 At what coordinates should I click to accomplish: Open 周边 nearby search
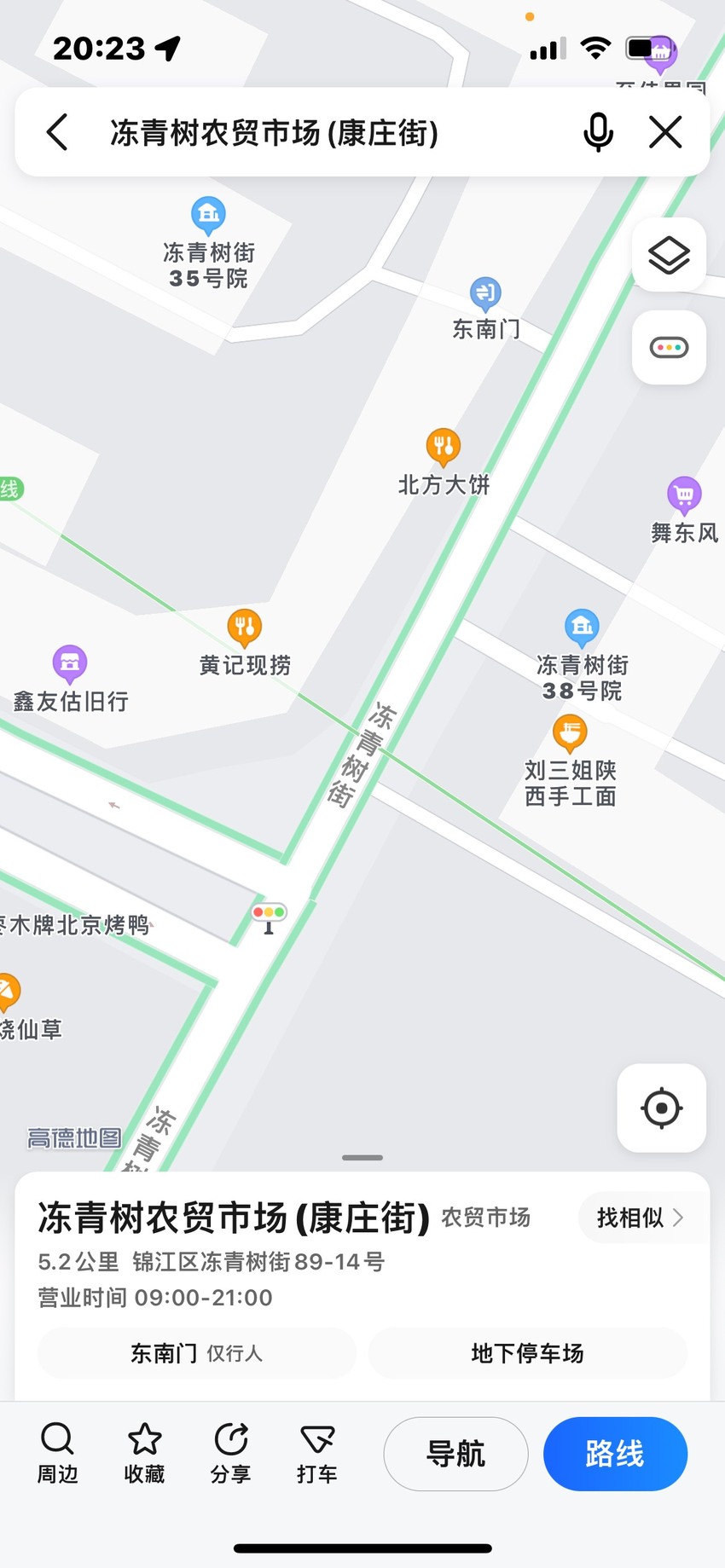57,1453
